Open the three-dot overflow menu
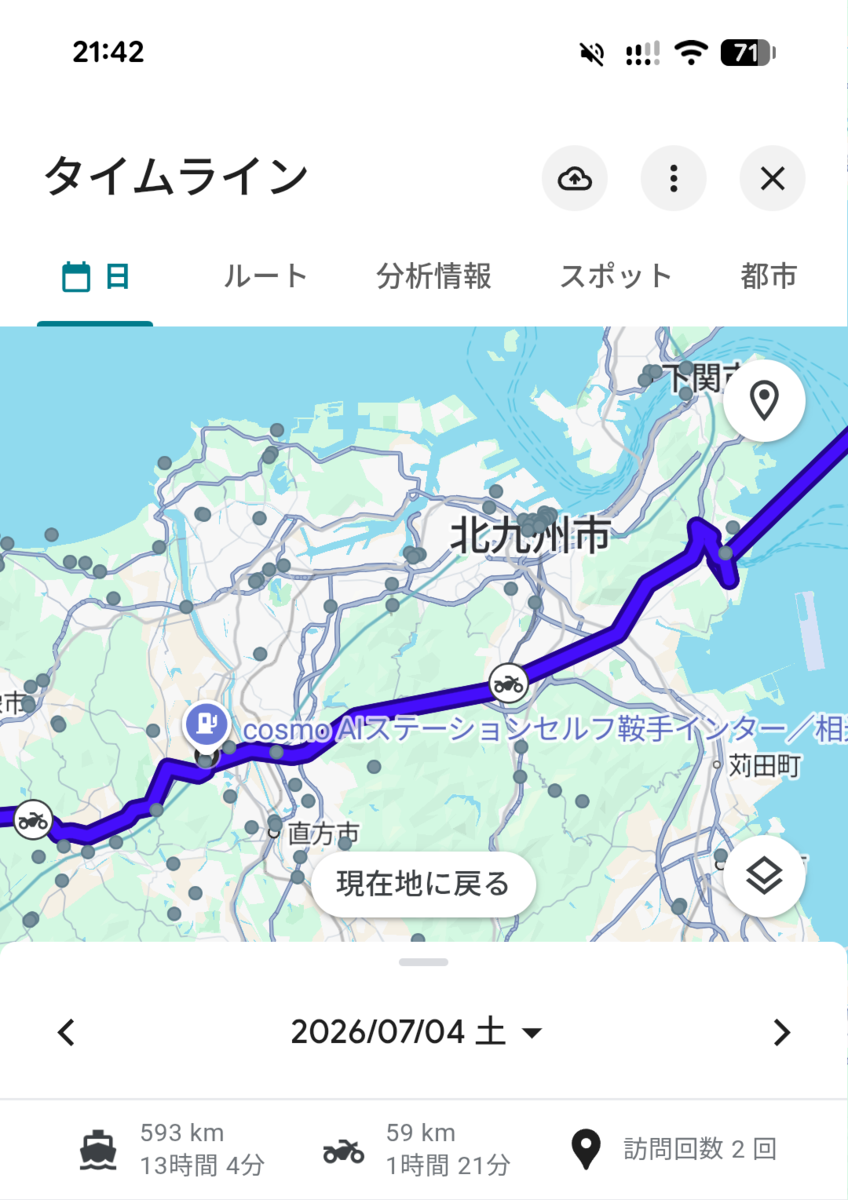848x1200 pixels. (x=674, y=179)
